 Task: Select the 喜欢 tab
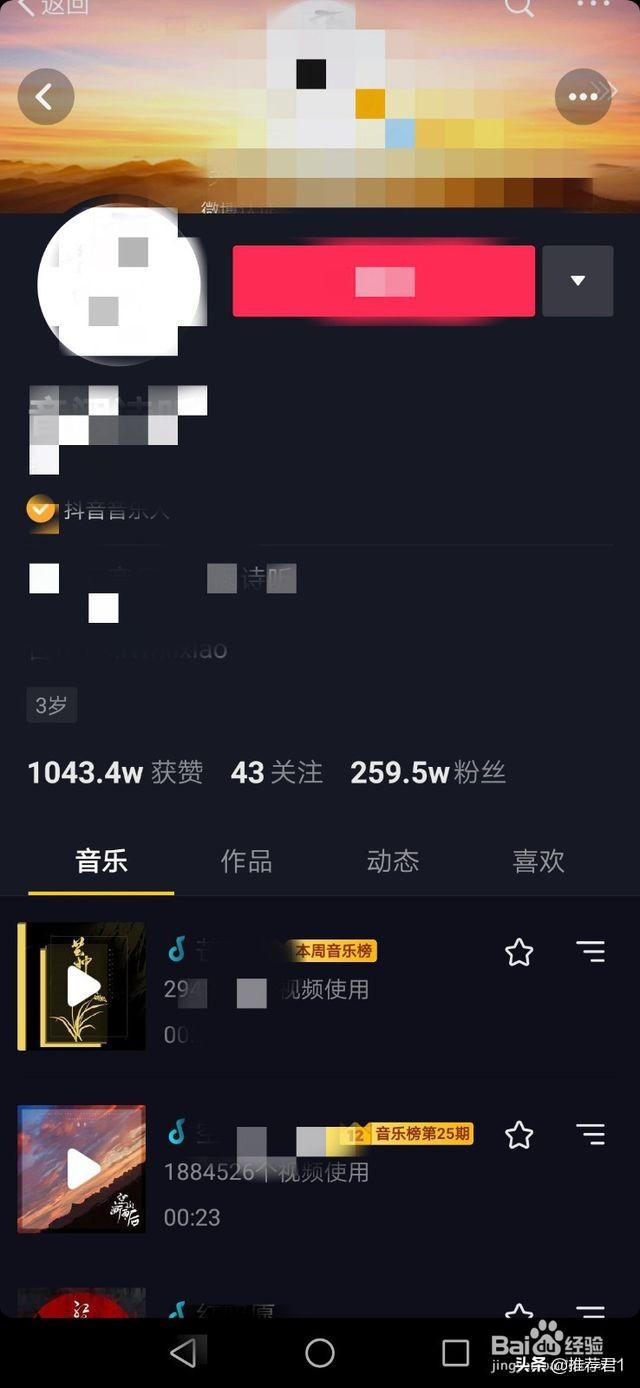tap(539, 861)
